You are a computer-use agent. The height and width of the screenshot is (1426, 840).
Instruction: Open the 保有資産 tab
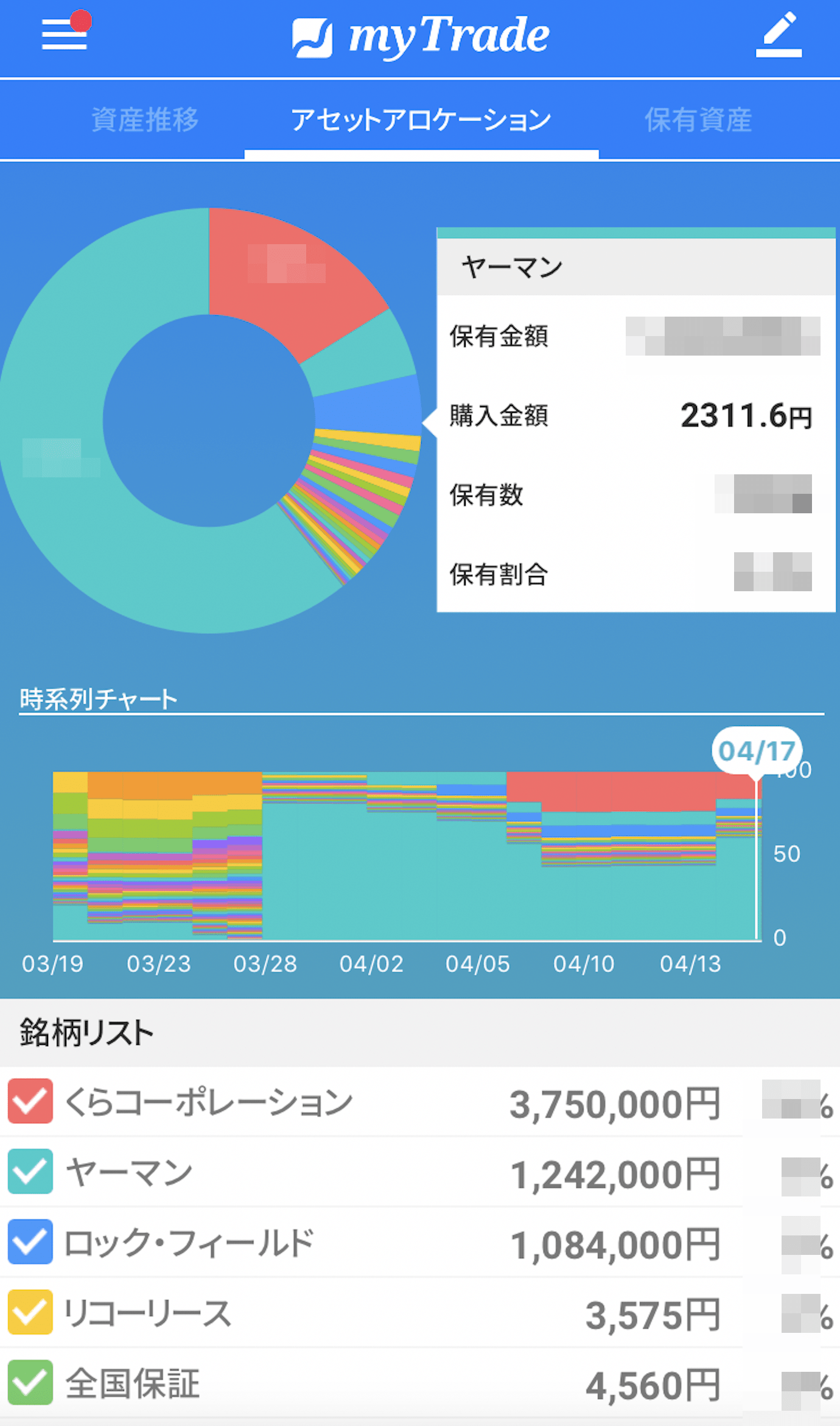click(698, 119)
